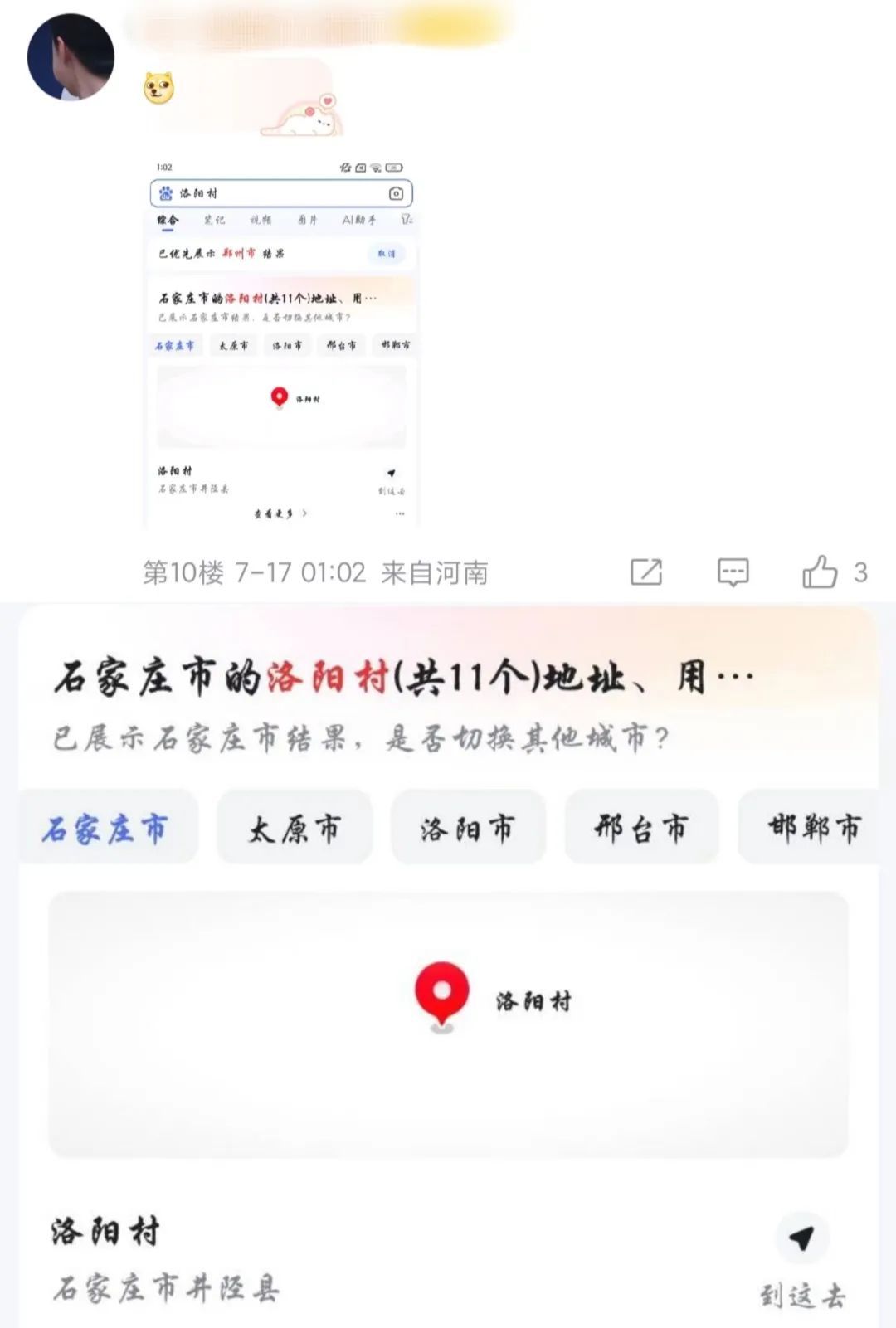The width and height of the screenshot is (896, 1328).
Task: Expand 查看更多 to see more results
Action: (274, 513)
